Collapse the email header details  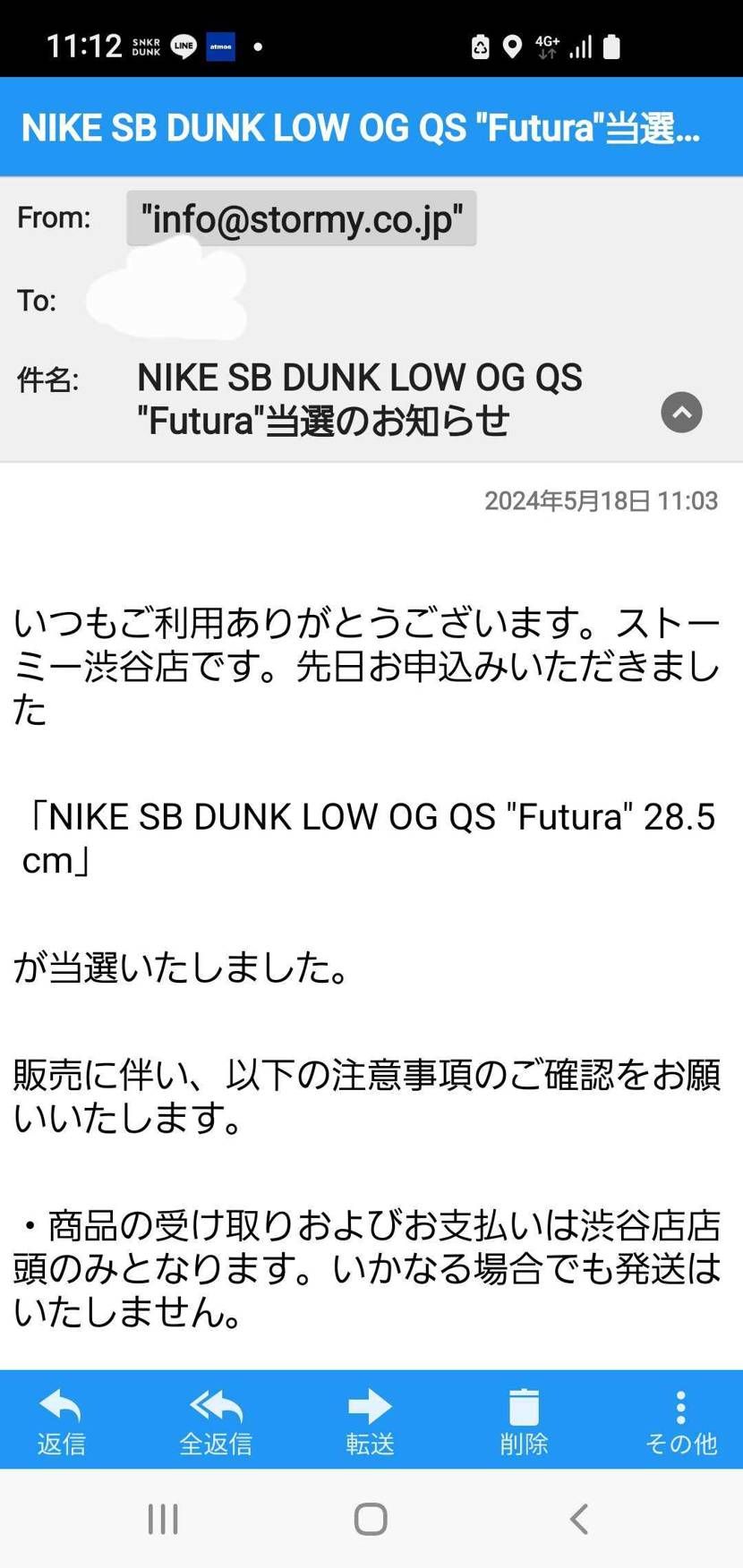coord(681,413)
